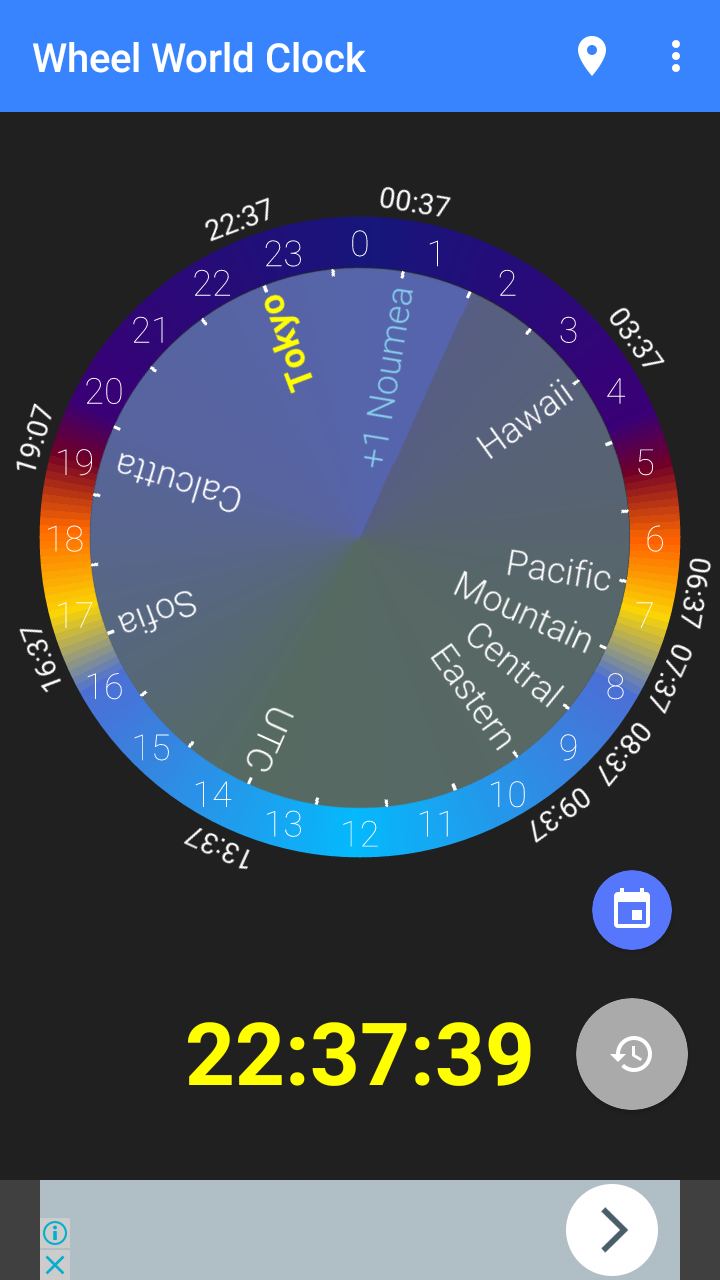Click the arrow button on the ad banner
720x1280 pixels.
tap(612, 1229)
